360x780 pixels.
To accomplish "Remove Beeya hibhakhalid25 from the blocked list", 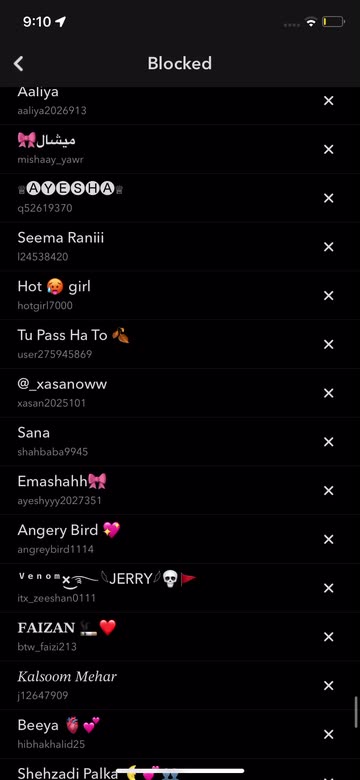I will [328, 735].
